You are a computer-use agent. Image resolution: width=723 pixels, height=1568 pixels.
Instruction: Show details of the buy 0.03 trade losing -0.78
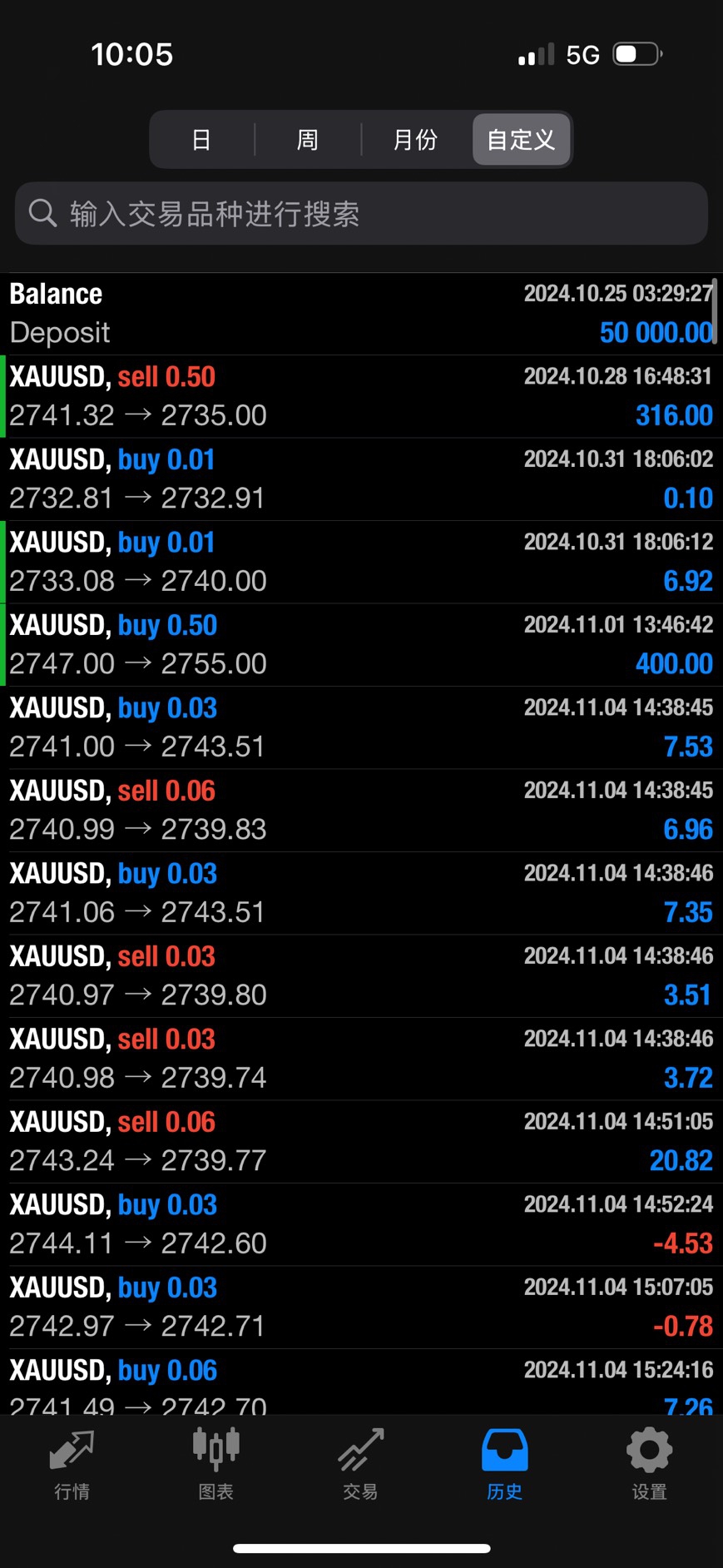(361, 1307)
